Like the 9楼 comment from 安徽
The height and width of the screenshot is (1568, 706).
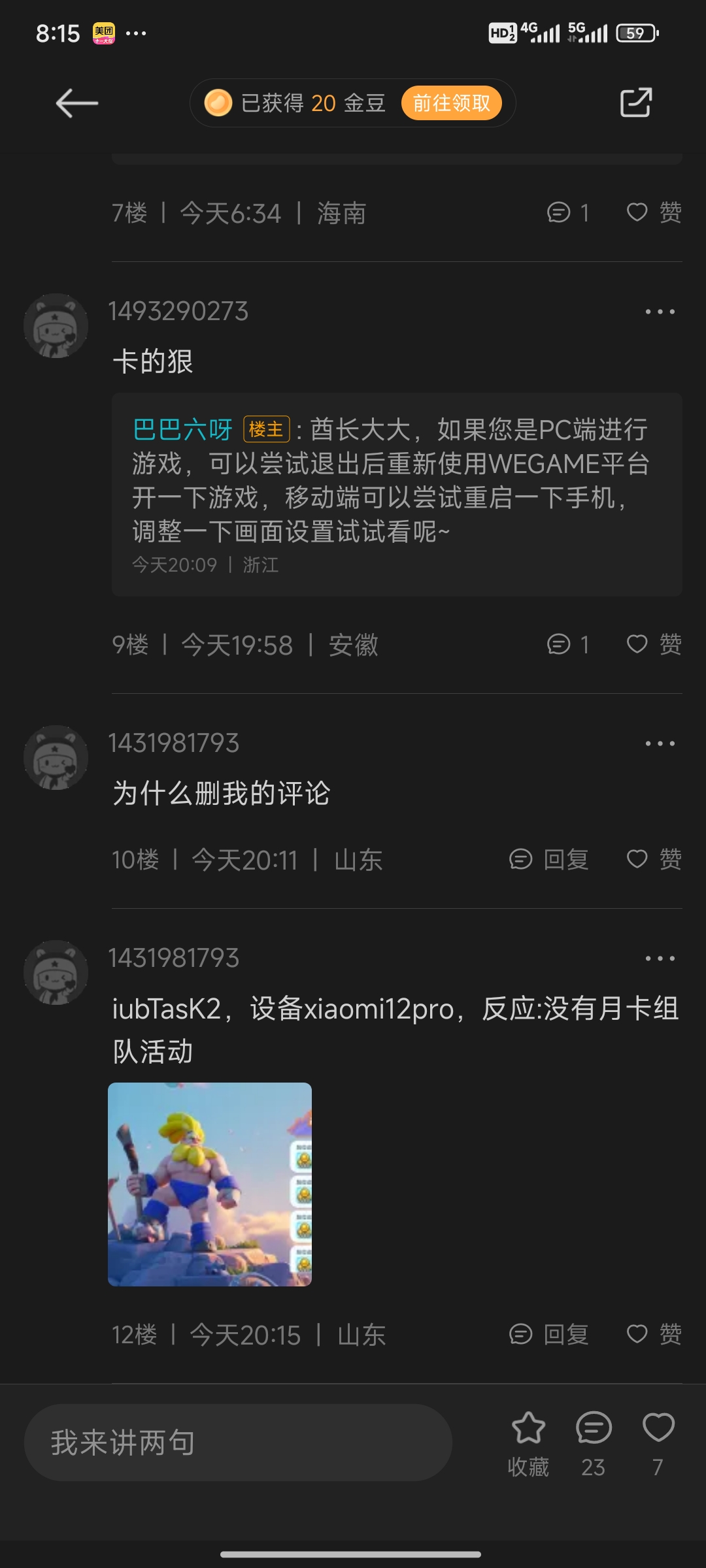click(x=653, y=645)
